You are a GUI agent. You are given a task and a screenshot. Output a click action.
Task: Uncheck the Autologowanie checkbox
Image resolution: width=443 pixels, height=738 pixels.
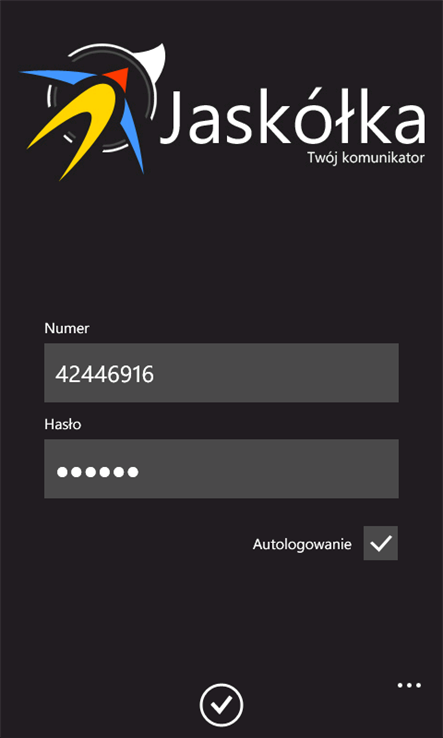click(380, 543)
